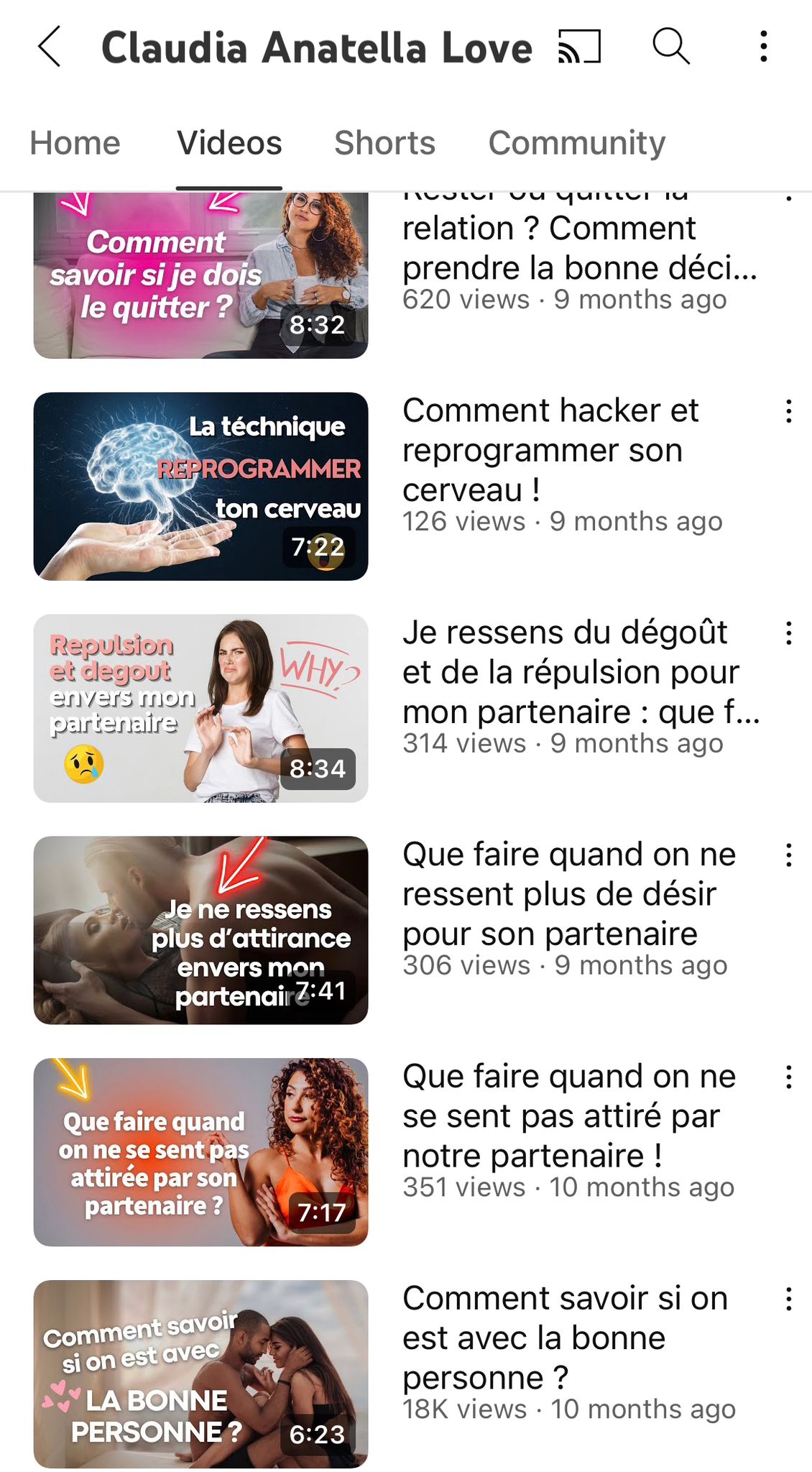Open video 'Comment hacker et reprogrammer son cerveau'

[x=200, y=487]
